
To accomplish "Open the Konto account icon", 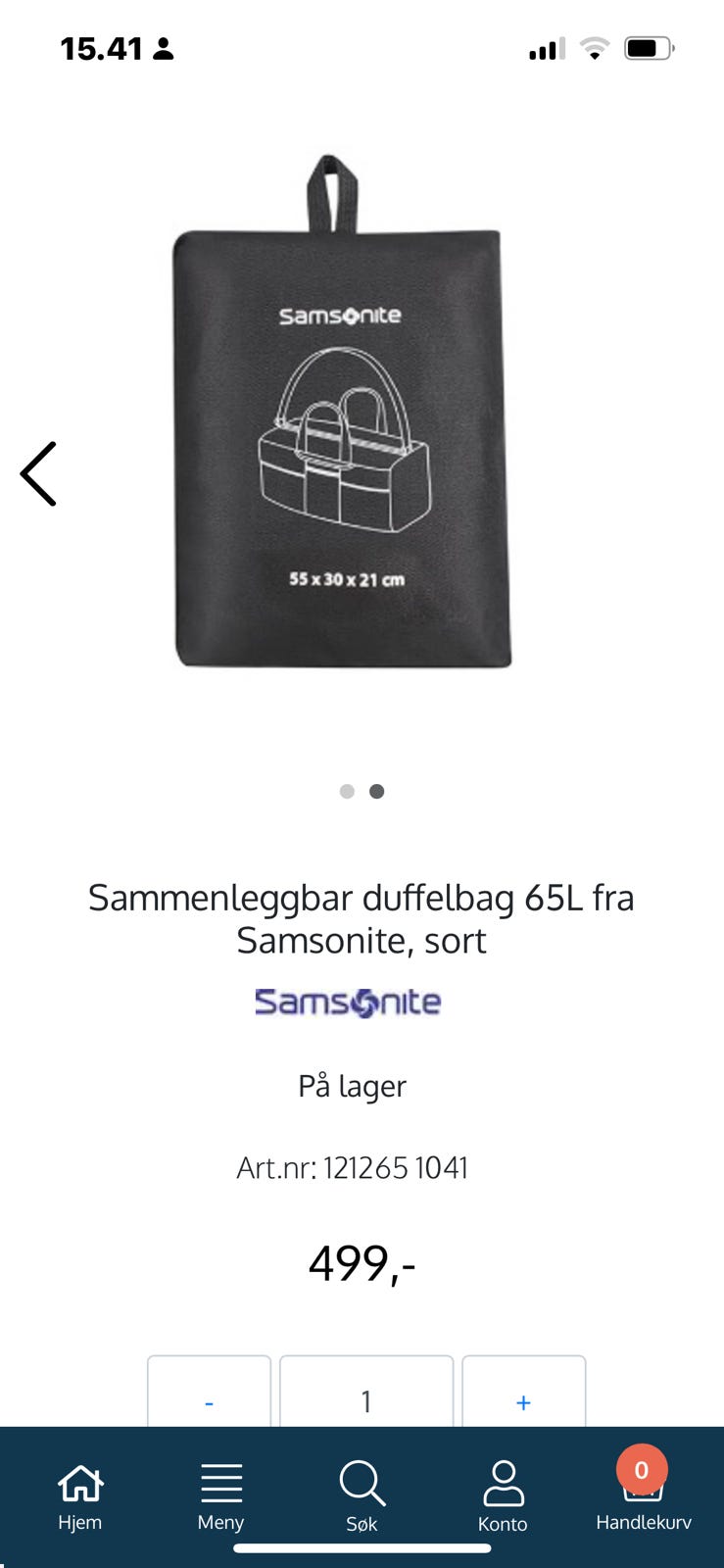I will coord(503,1482).
